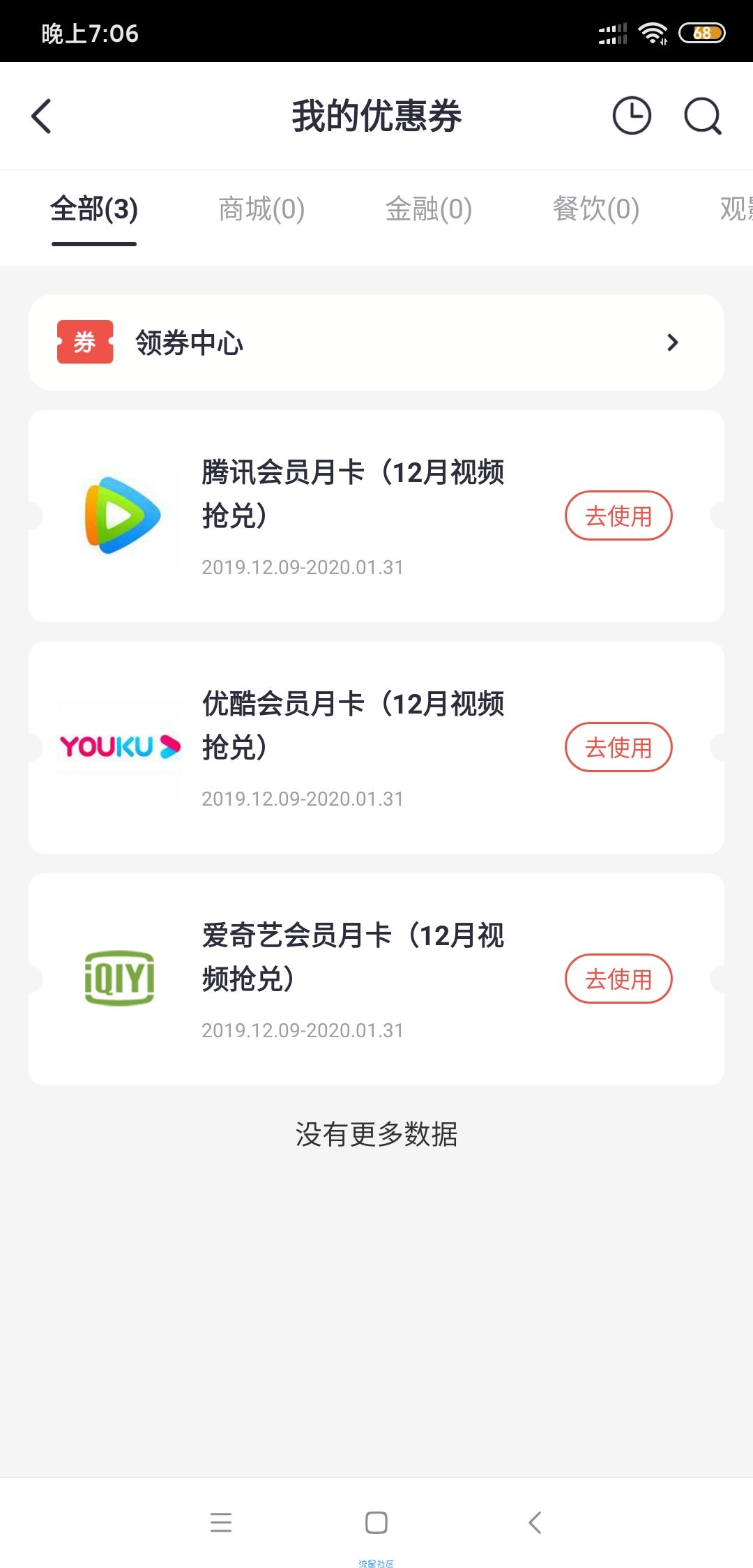Tap 去使用 on the 爱奇艺会员月卡 coupon

[618, 979]
